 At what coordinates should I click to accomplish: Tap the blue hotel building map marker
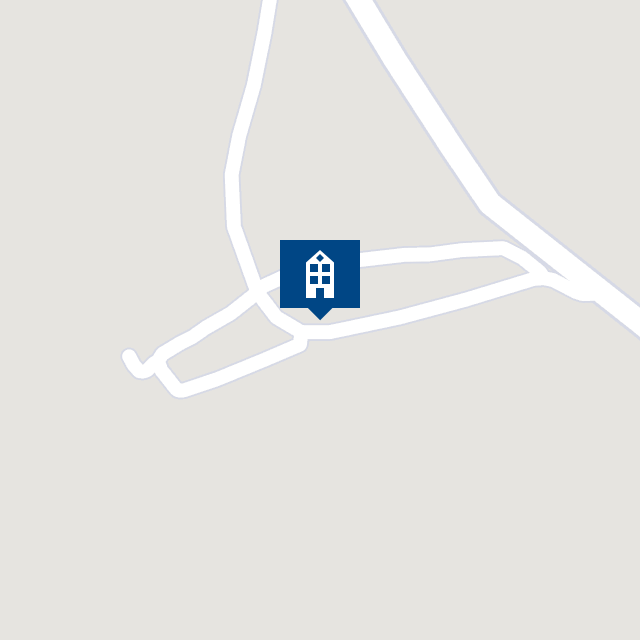(x=319, y=275)
